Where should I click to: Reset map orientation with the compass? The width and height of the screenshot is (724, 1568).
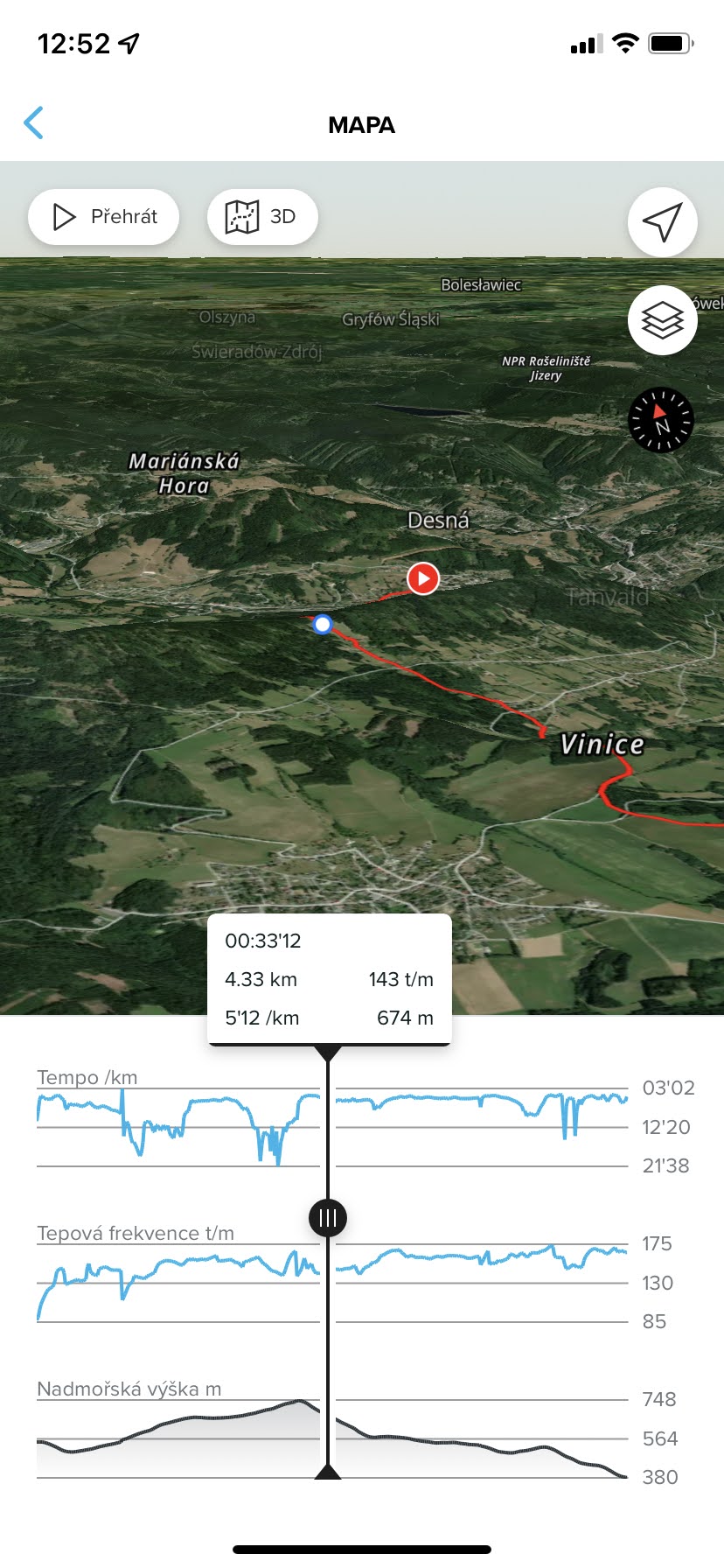coord(661,421)
